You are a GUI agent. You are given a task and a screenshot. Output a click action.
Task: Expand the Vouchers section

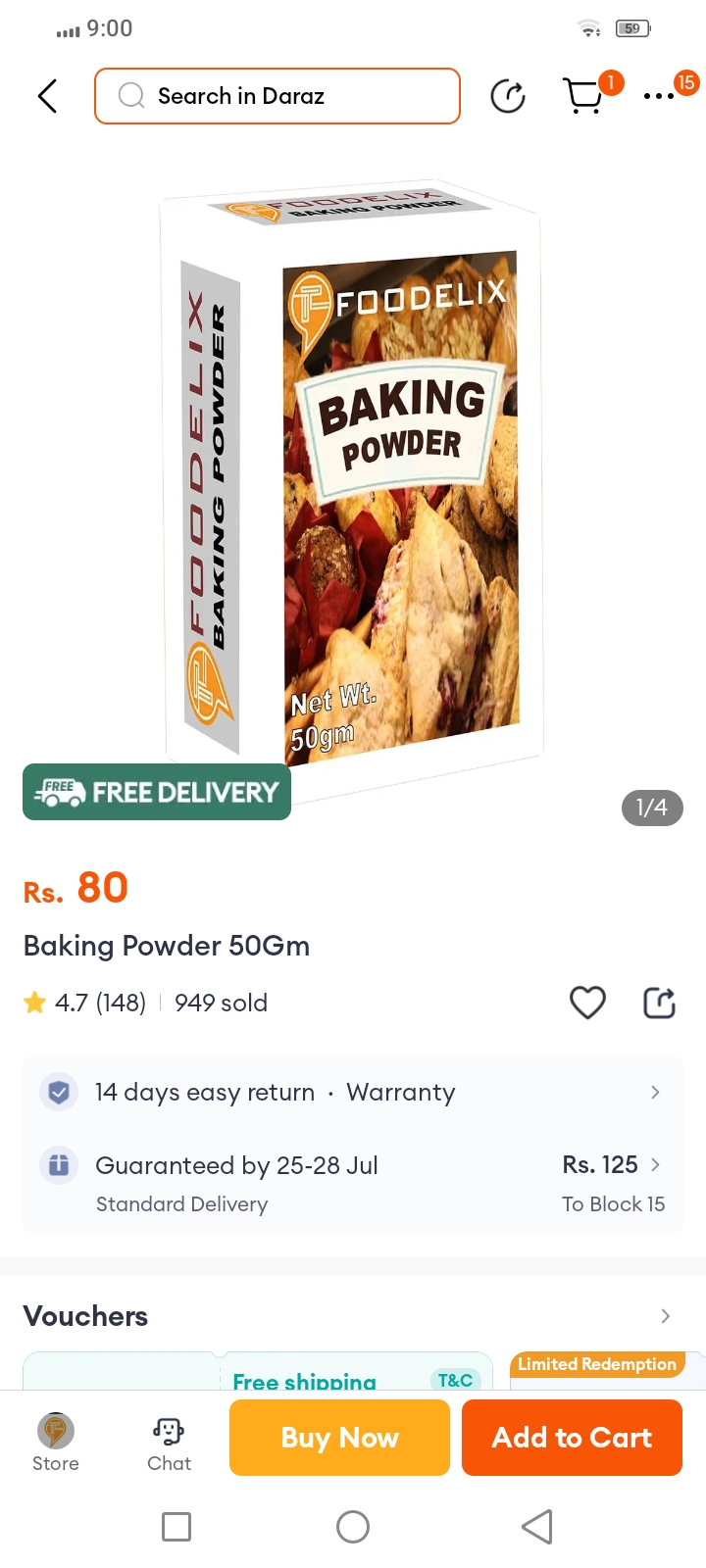tap(665, 1316)
